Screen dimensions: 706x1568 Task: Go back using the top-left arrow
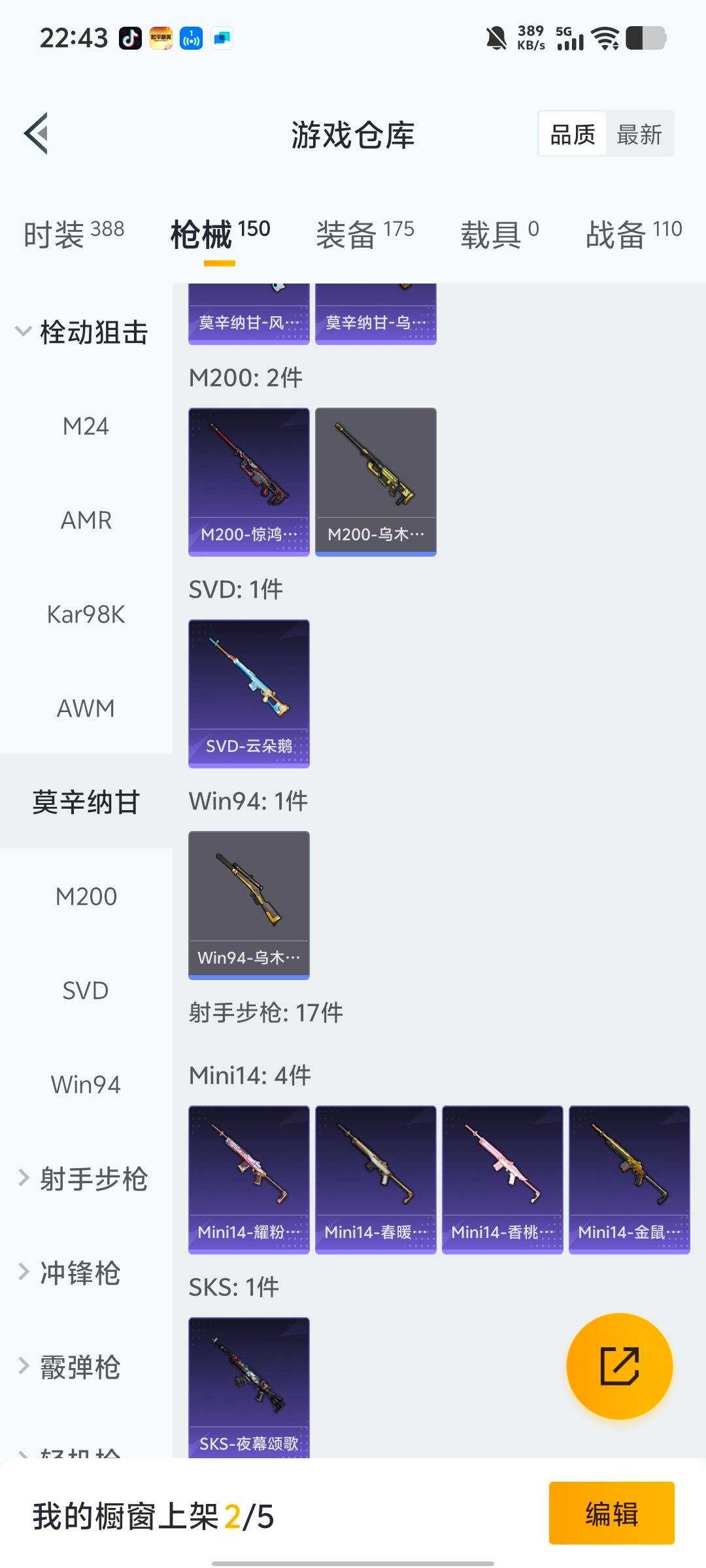(x=37, y=133)
